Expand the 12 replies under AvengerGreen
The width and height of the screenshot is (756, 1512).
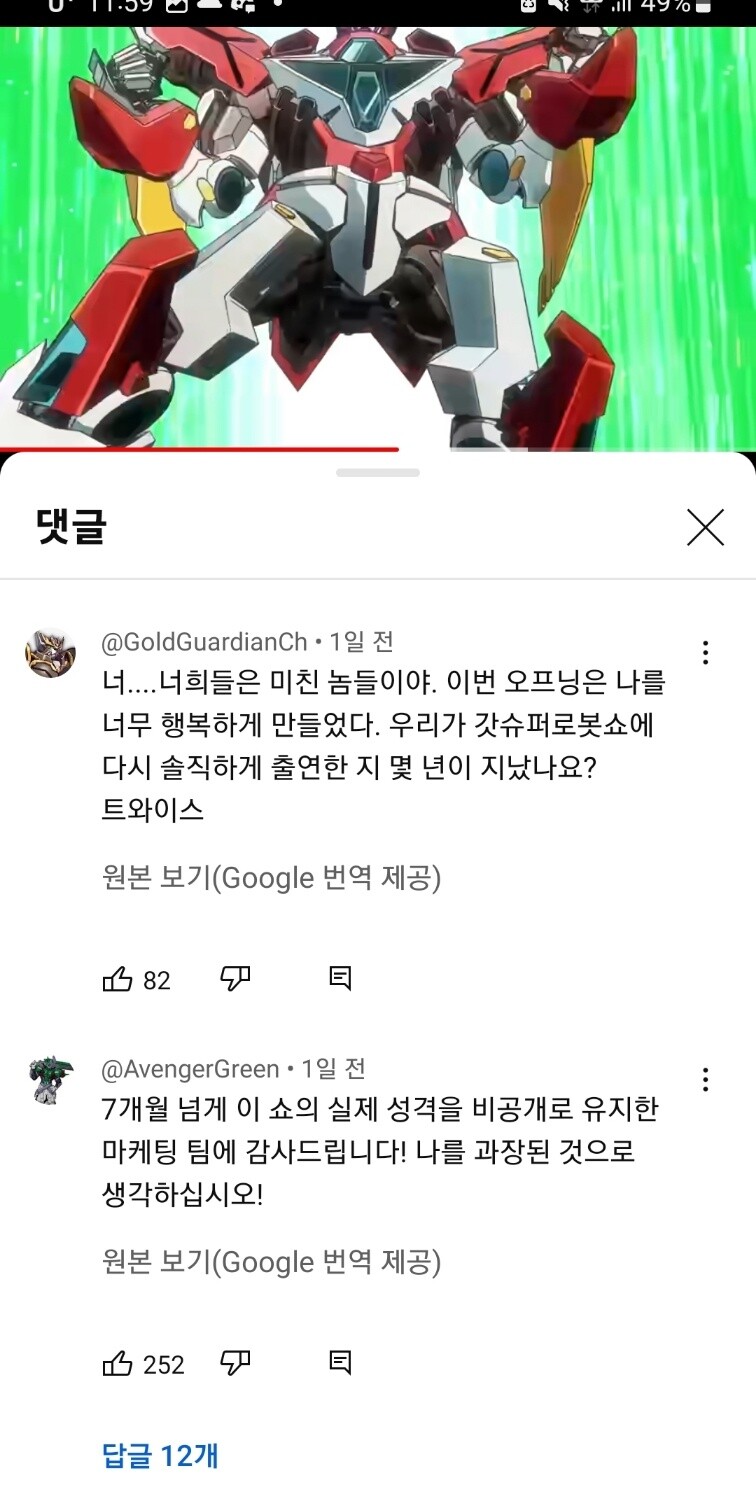pos(160,1456)
